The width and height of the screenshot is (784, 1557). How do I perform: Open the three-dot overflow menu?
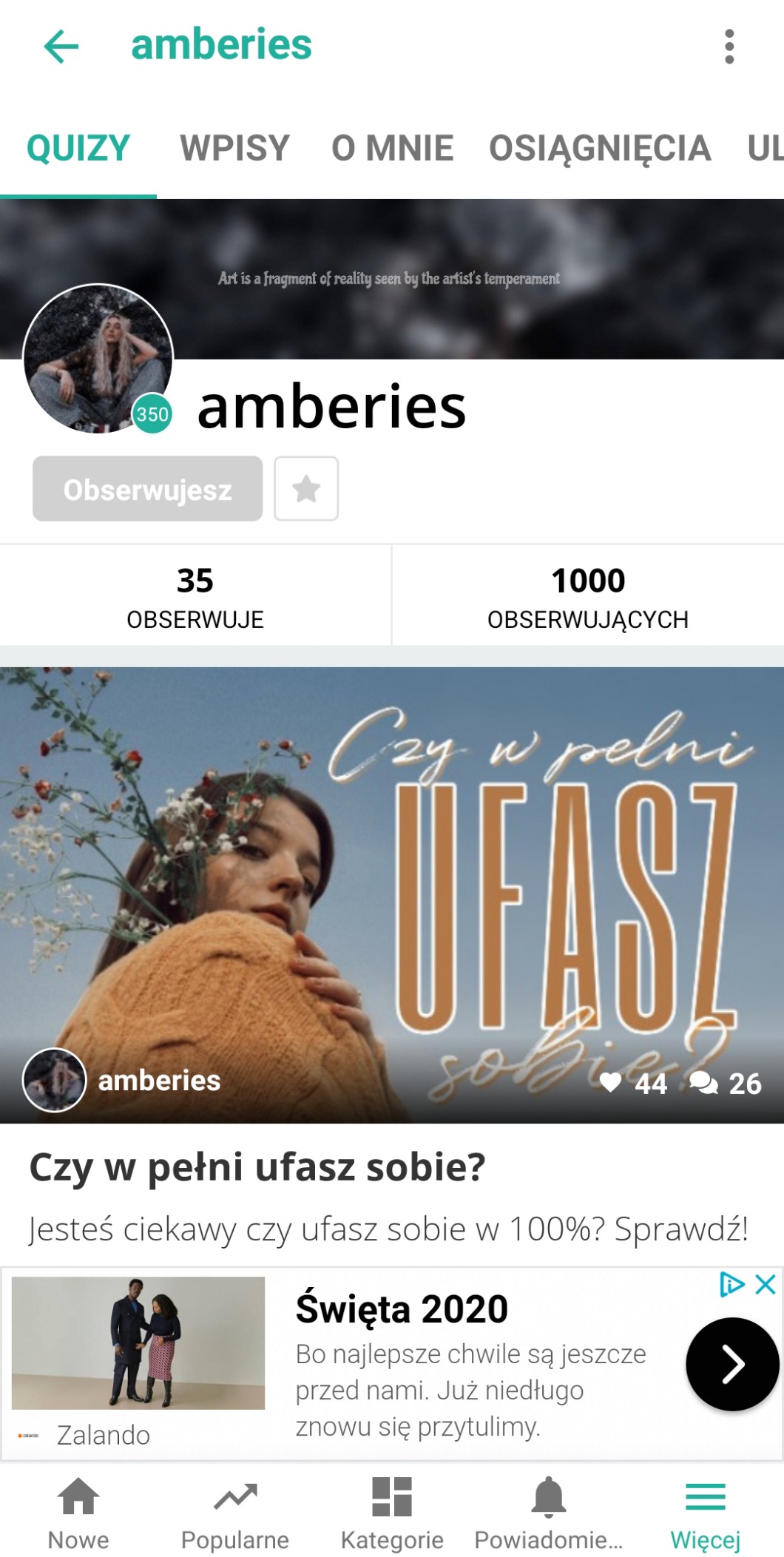[x=729, y=47]
